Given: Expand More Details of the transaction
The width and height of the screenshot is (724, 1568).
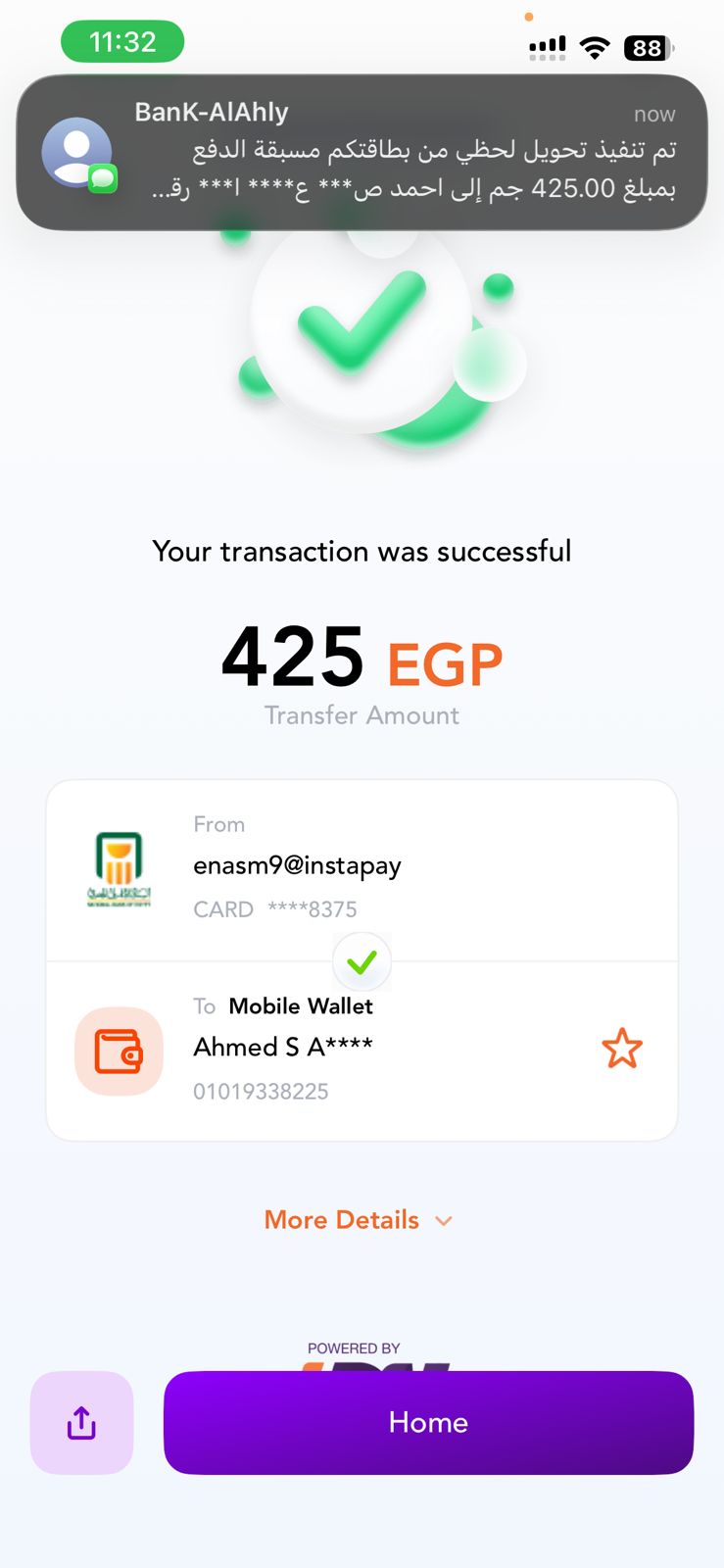Looking at the screenshot, I should 358,1220.
